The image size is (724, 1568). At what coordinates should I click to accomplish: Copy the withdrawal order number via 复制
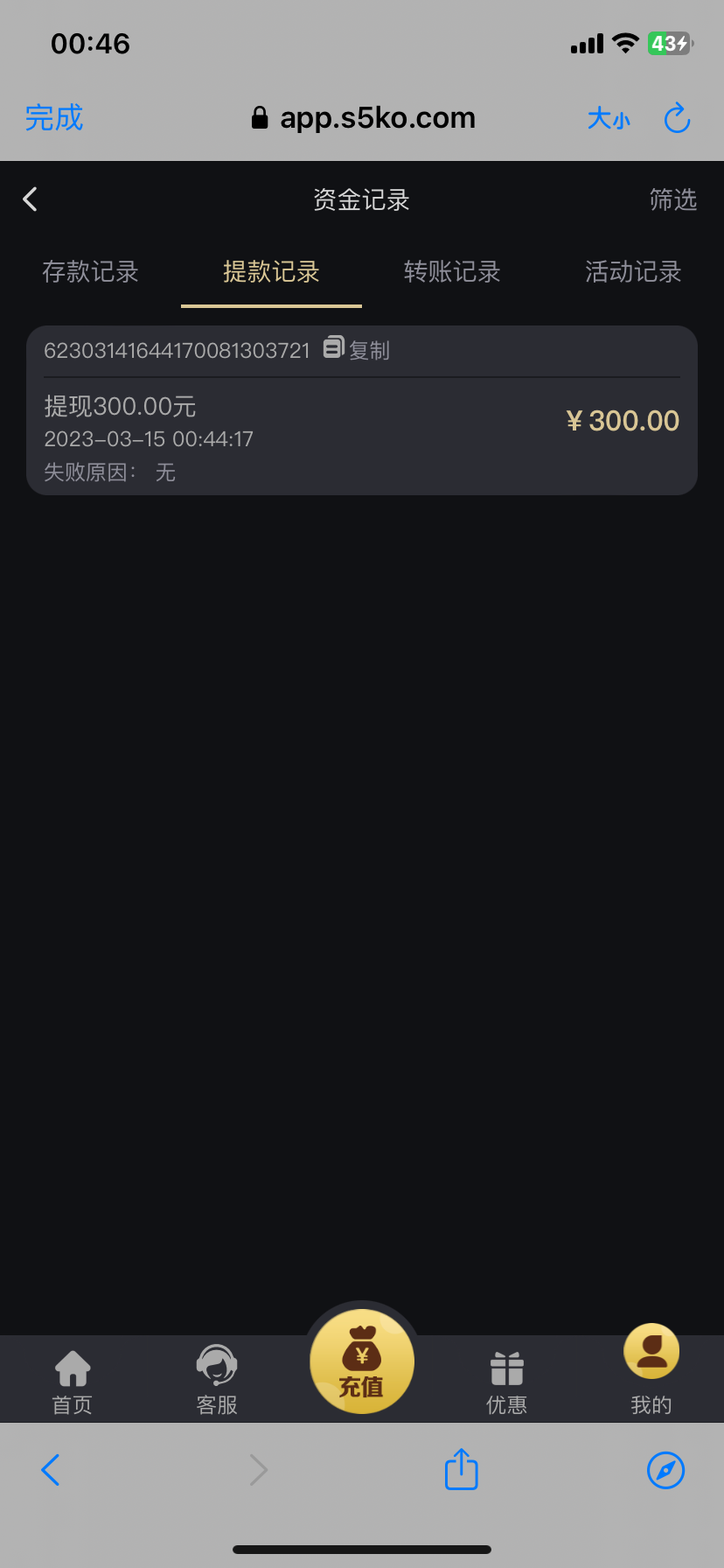click(357, 350)
